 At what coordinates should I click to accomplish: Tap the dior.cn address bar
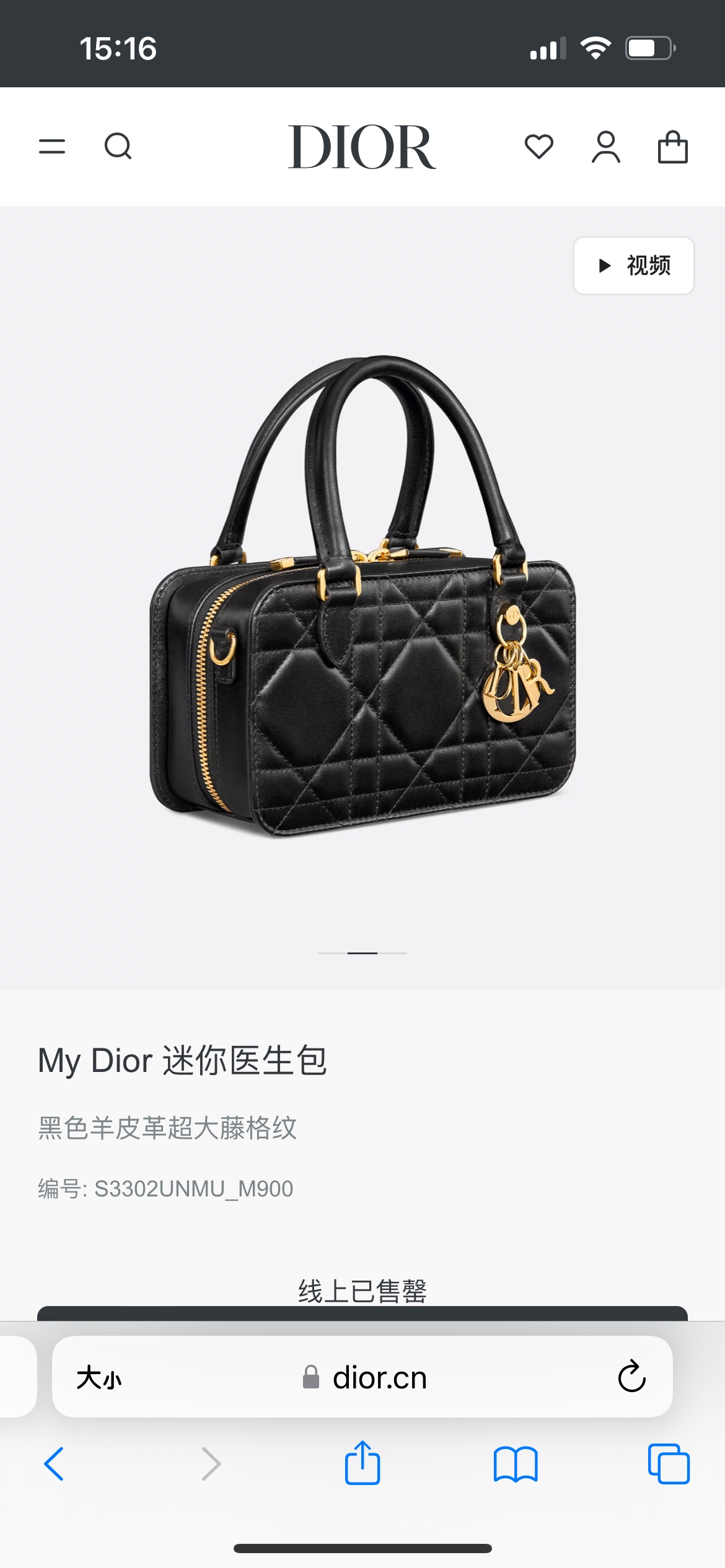pos(366,1378)
